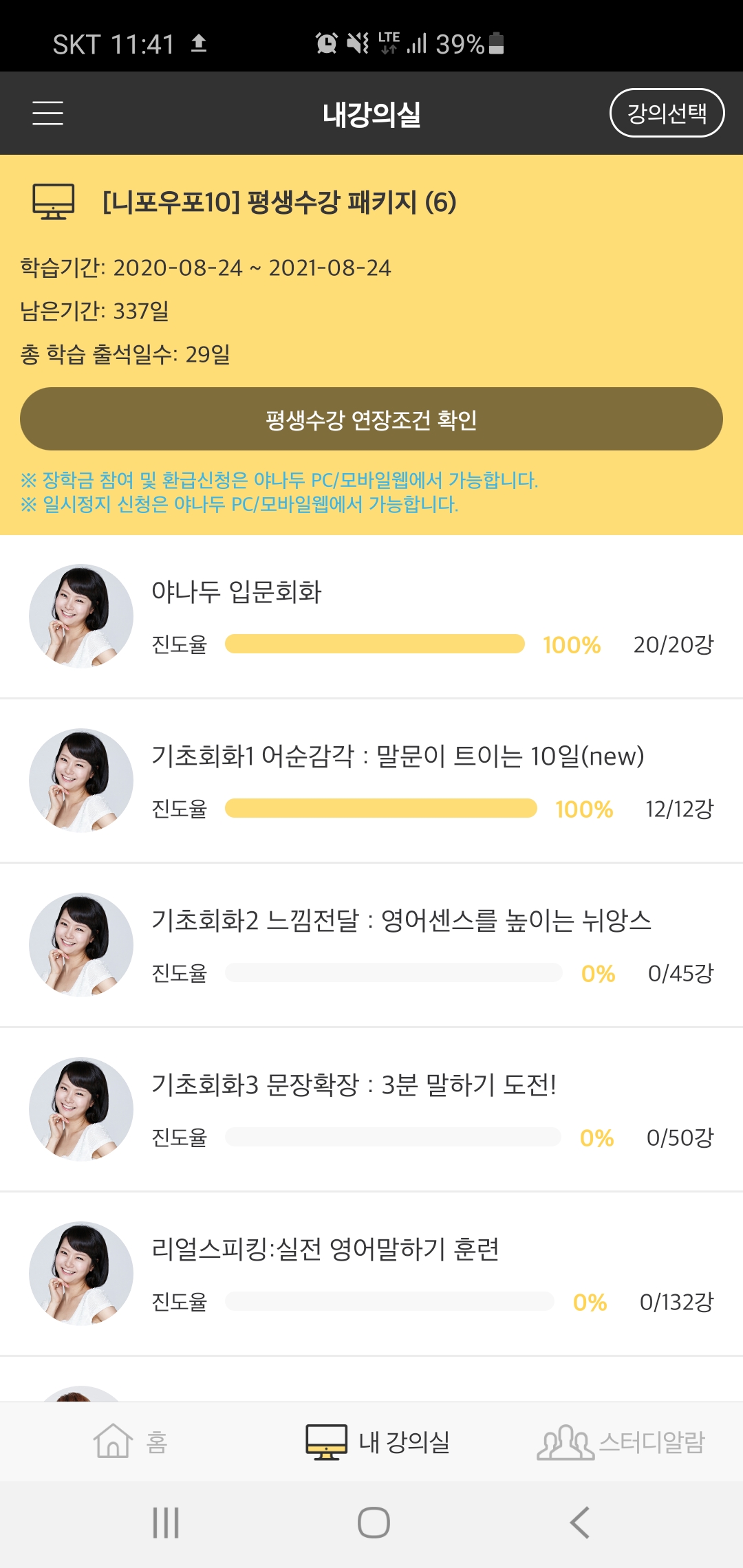Tap the 강의선택 button
This screenshot has width=743, height=1568.
pyautogui.click(x=667, y=113)
